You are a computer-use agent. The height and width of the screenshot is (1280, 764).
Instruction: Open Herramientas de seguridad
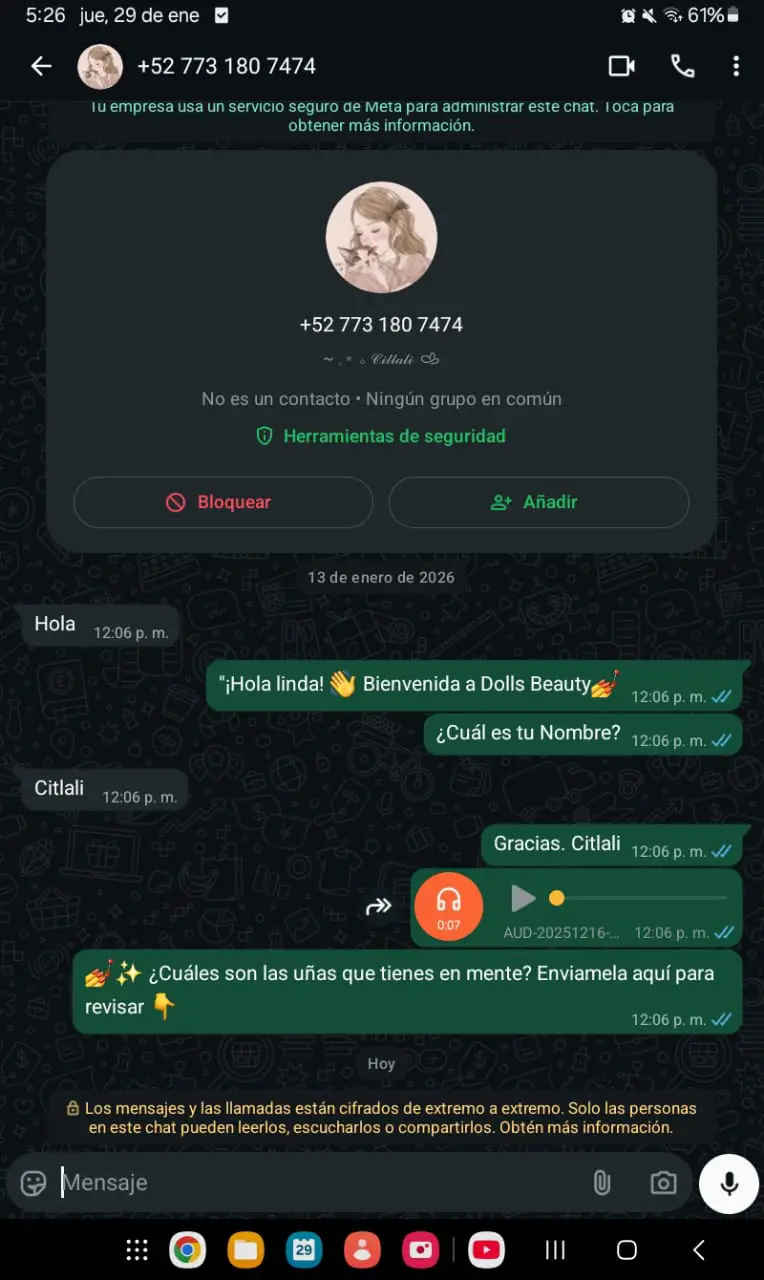pos(381,436)
